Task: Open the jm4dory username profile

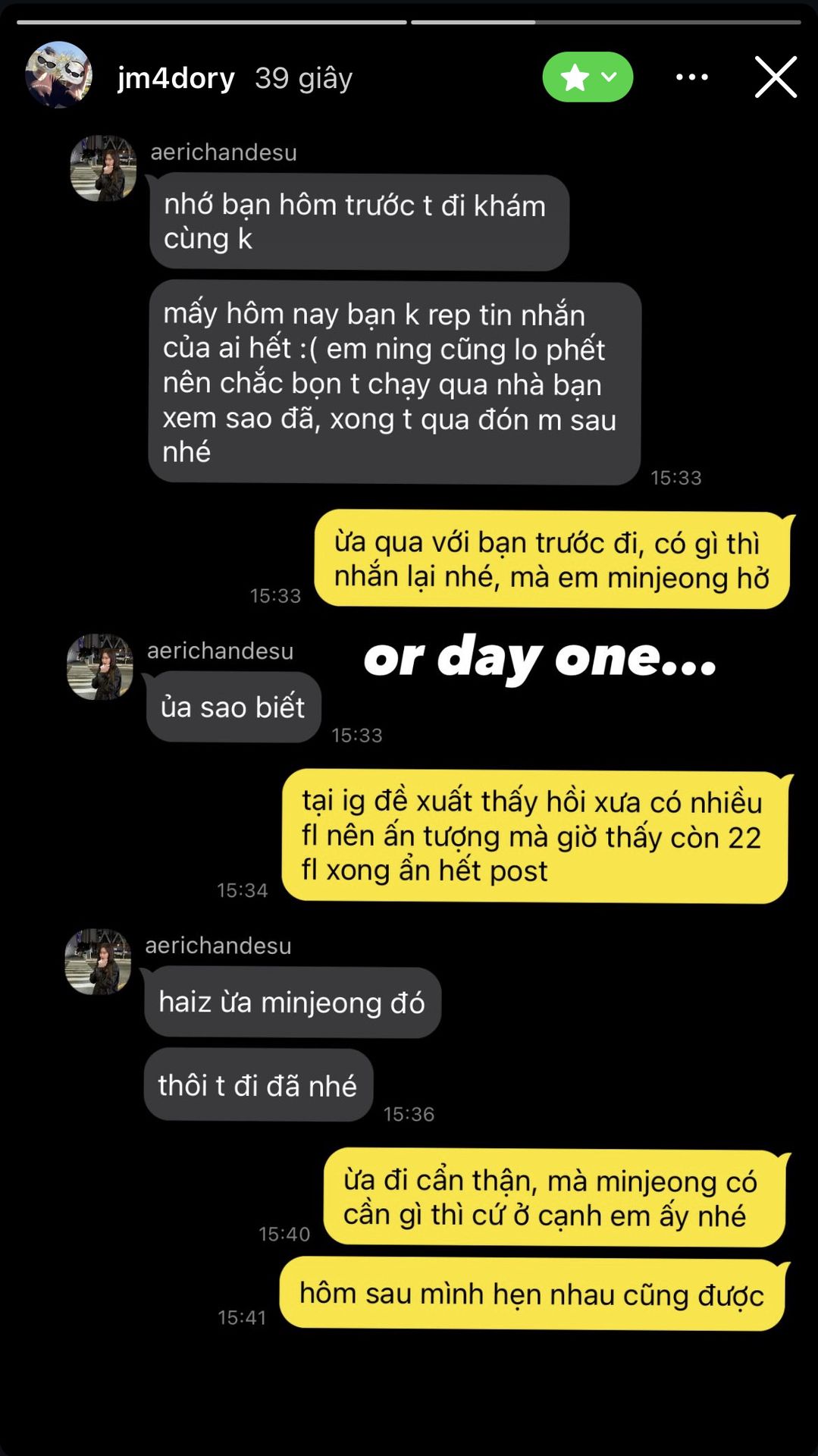Action: [x=176, y=78]
